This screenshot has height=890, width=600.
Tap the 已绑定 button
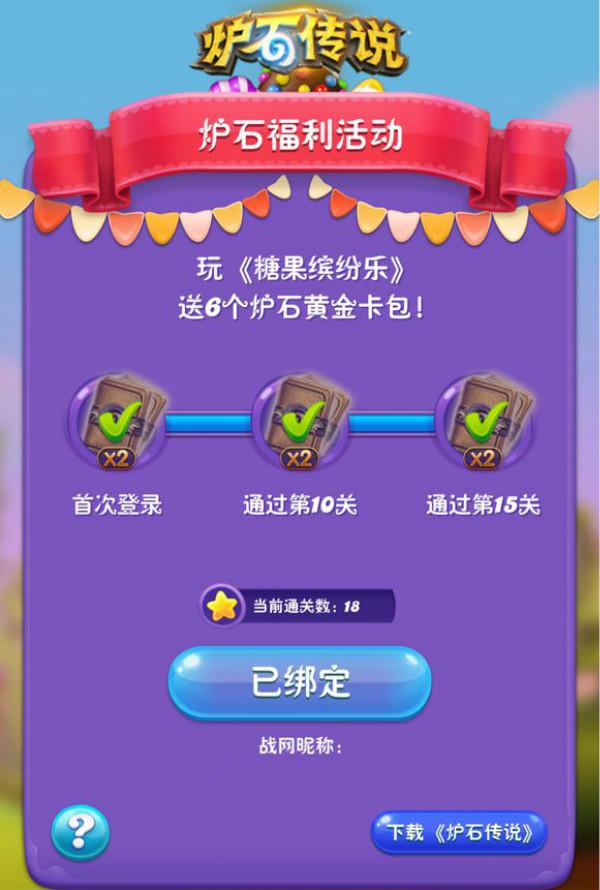pyautogui.click(x=299, y=682)
